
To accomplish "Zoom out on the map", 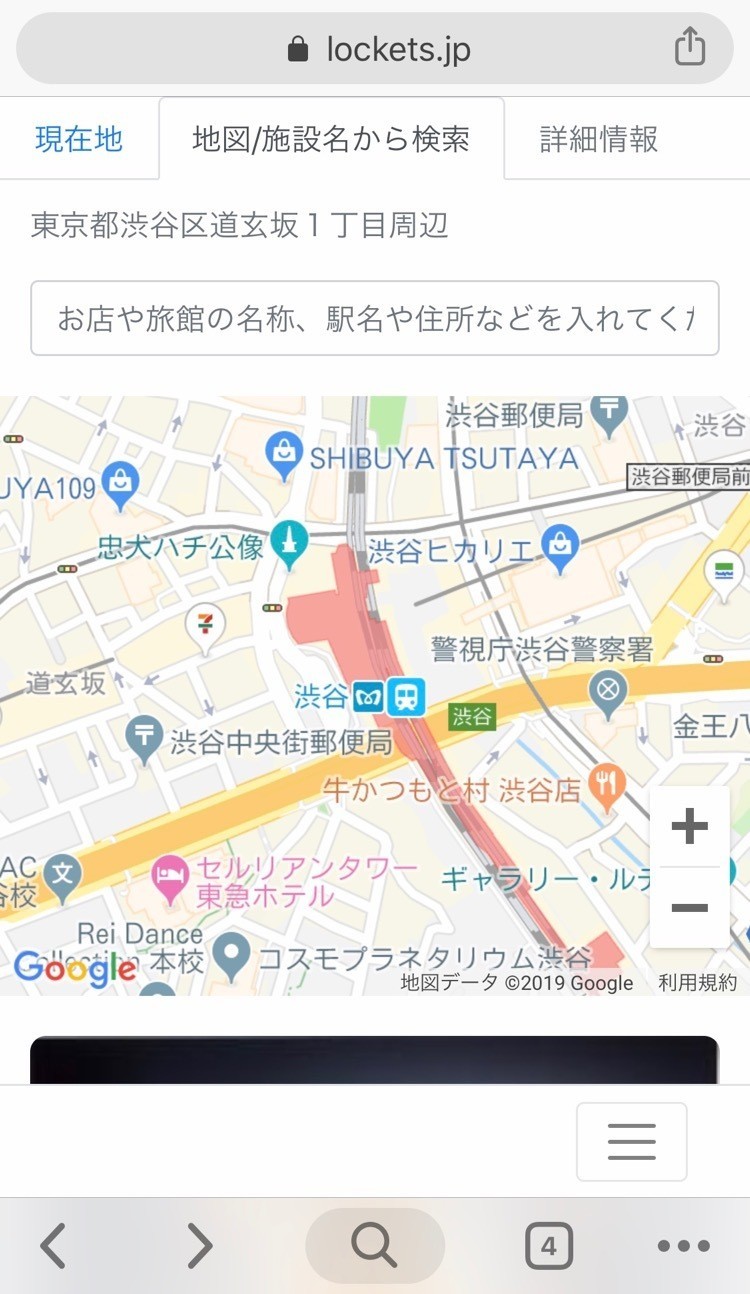I will pos(689,908).
